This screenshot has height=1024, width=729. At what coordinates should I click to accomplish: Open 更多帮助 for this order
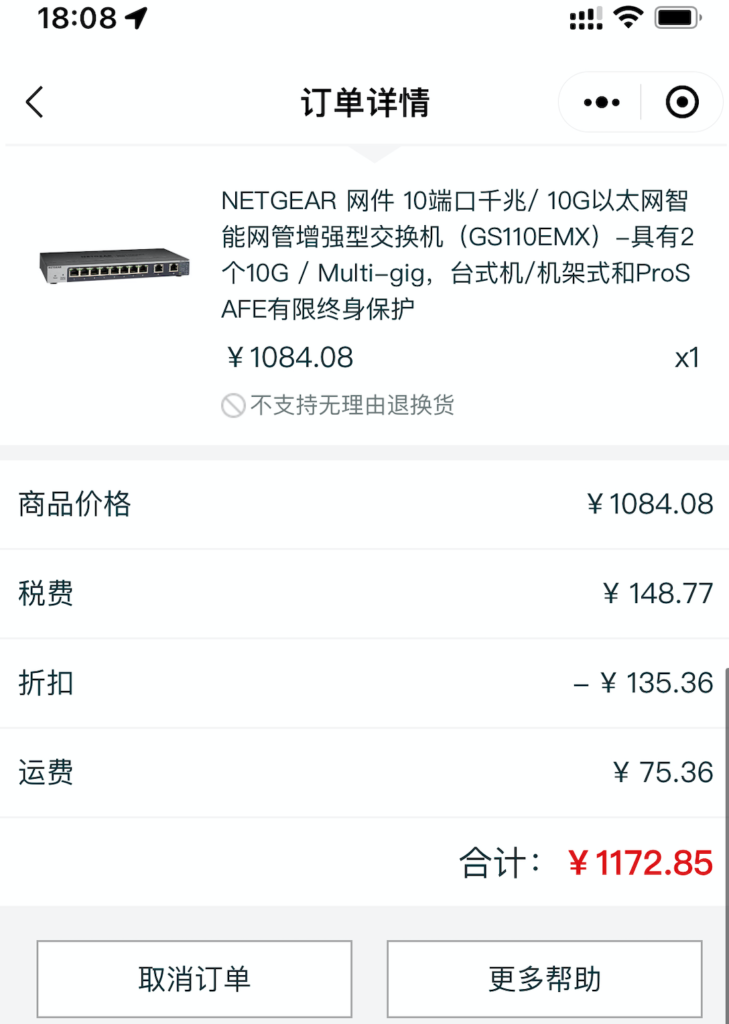click(x=544, y=979)
